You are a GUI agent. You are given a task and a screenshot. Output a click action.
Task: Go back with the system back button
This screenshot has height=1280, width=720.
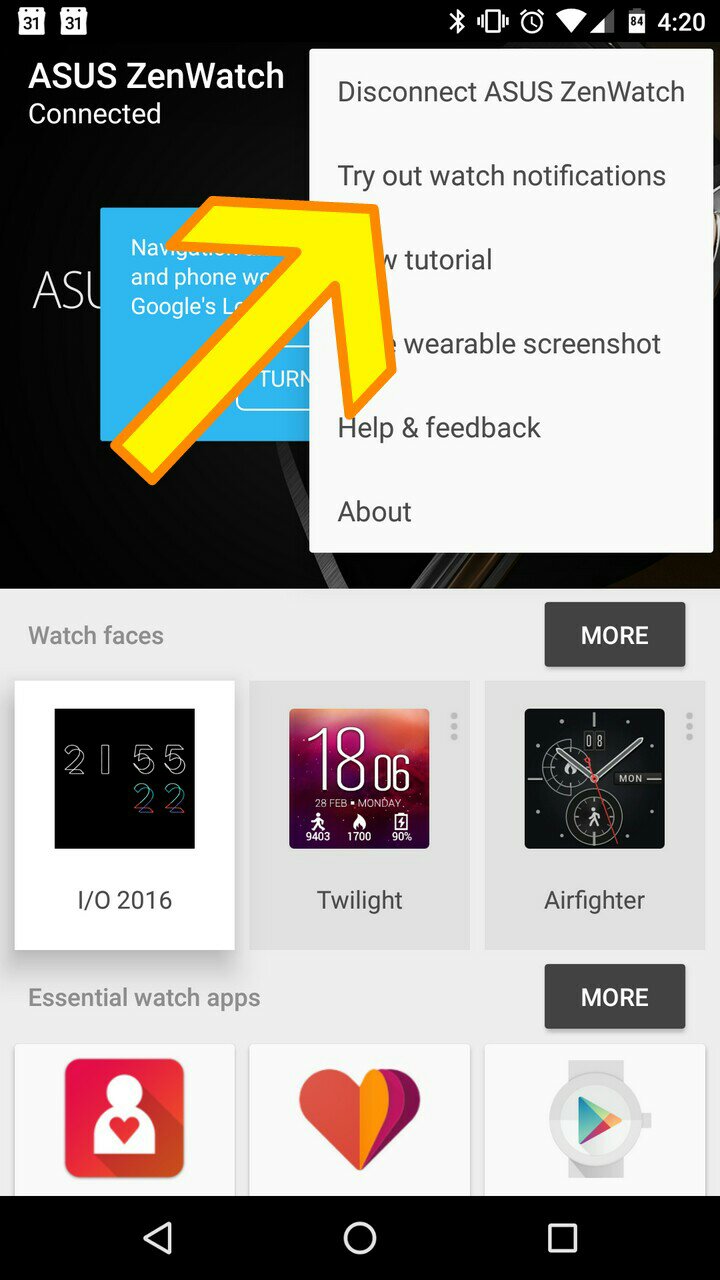[x=157, y=1238]
